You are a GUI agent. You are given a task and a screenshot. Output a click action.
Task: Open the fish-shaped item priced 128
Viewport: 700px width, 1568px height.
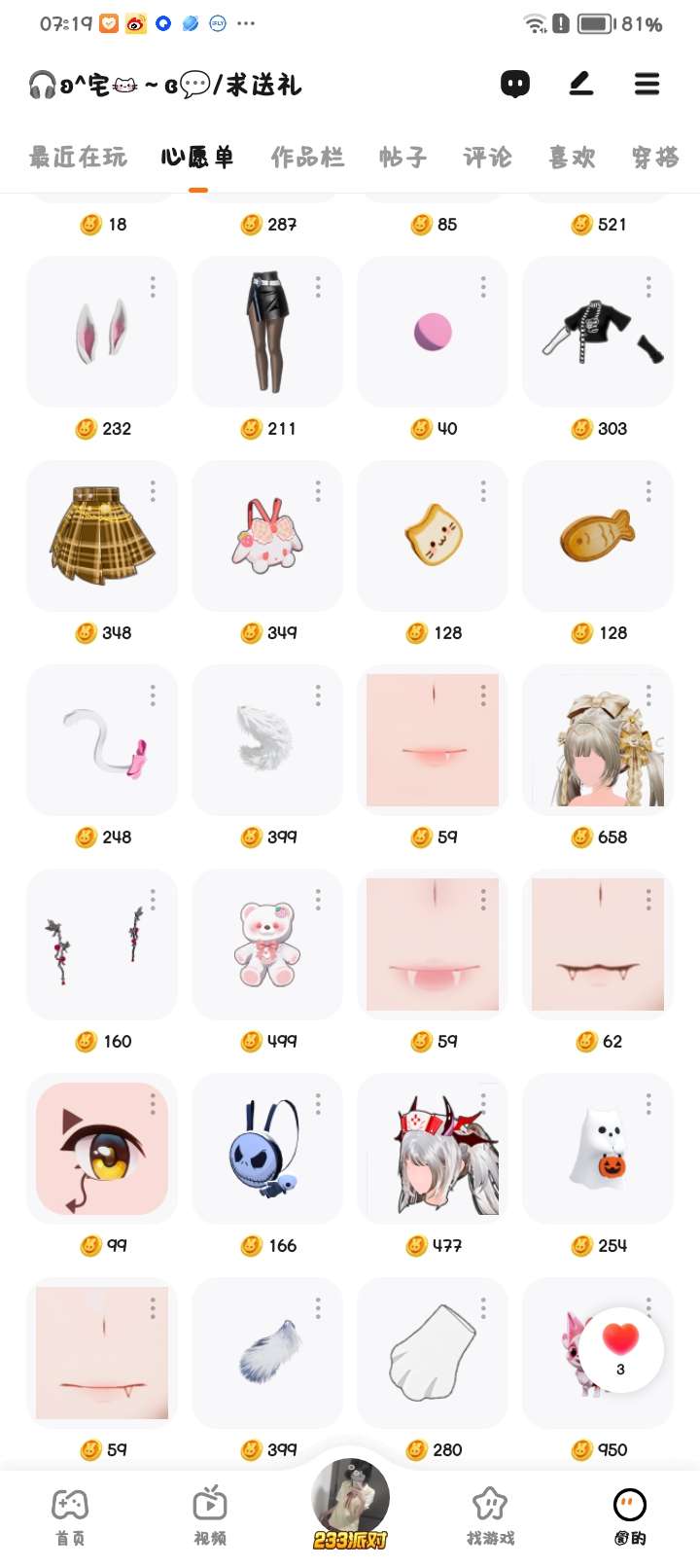(x=598, y=536)
